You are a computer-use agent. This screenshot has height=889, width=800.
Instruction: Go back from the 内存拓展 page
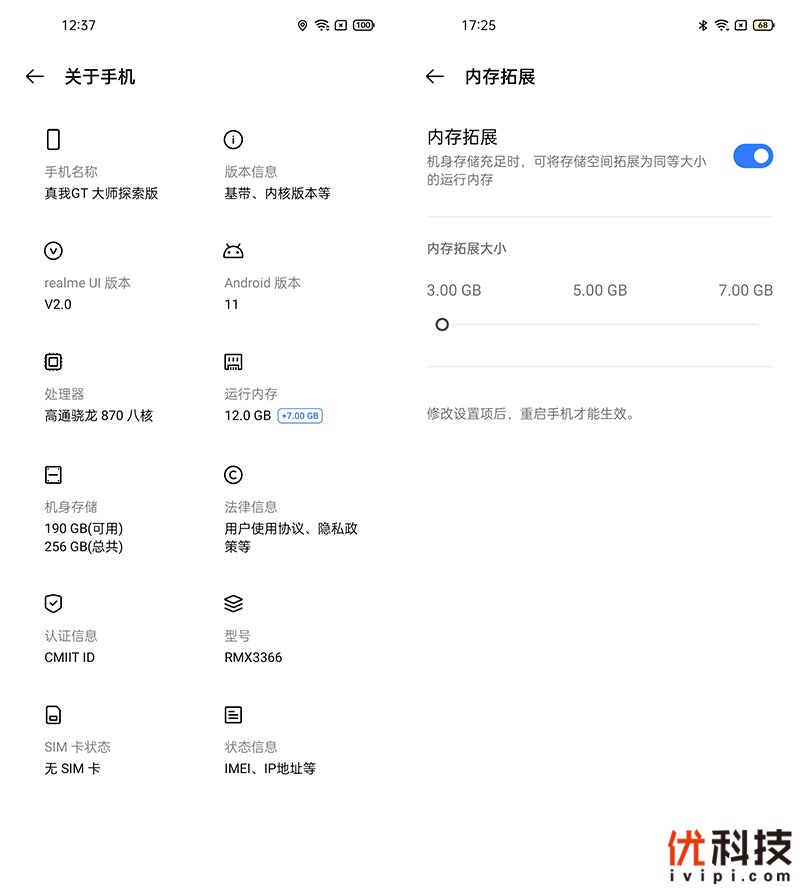435,77
